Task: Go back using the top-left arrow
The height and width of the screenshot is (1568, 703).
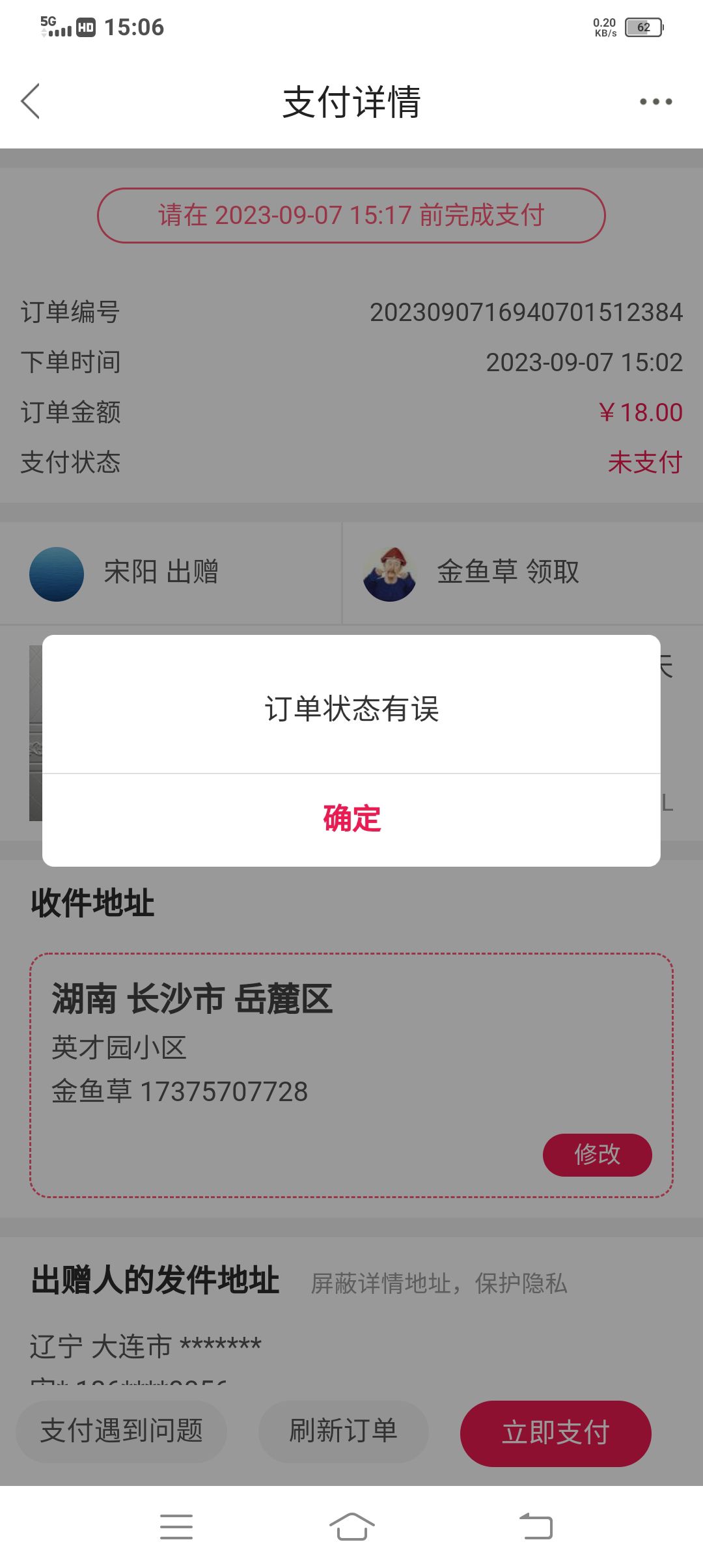Action: (31, 102)
